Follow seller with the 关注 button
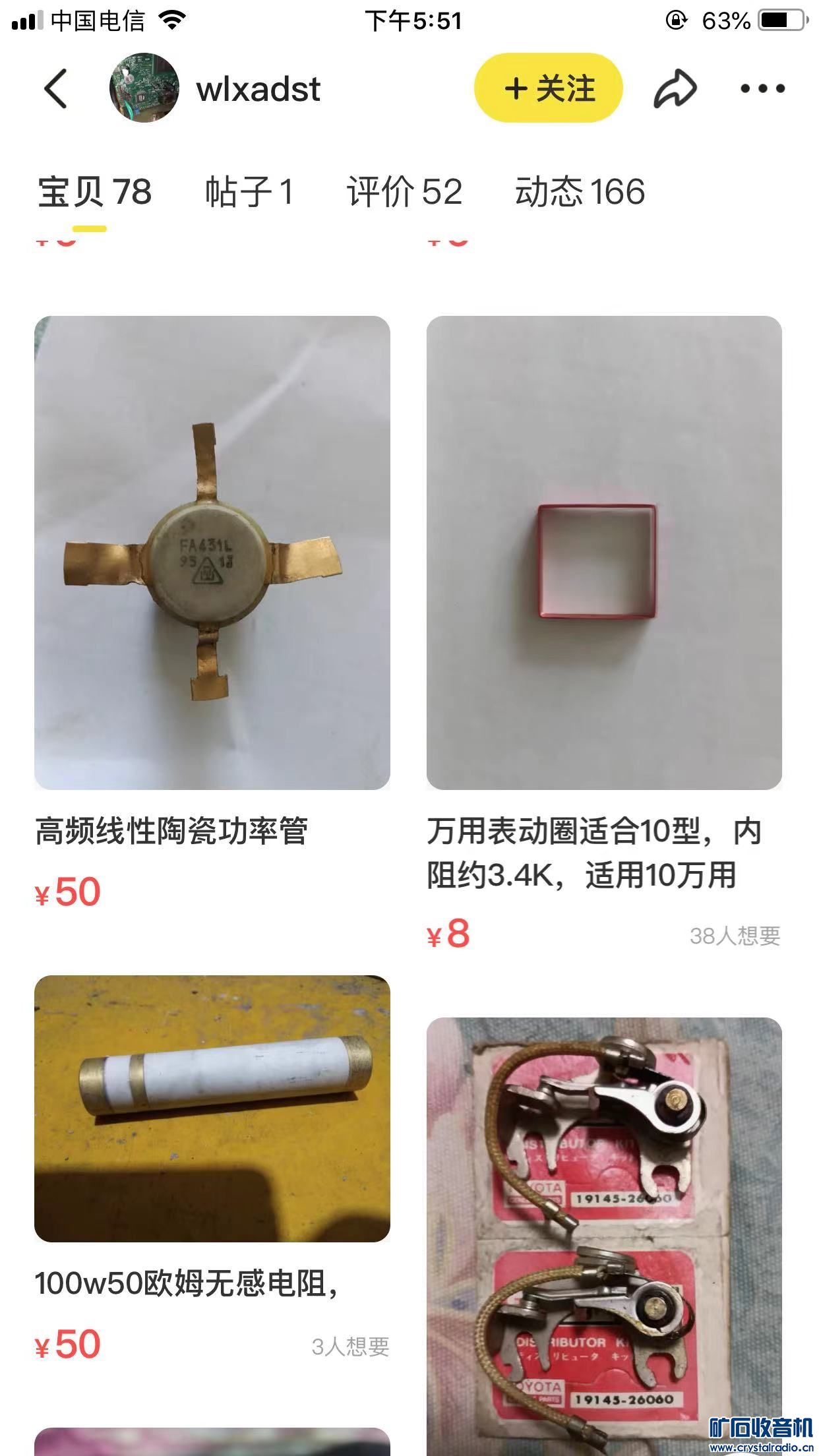The height and width of the screenshot is (1456, 819). (548, 88)
